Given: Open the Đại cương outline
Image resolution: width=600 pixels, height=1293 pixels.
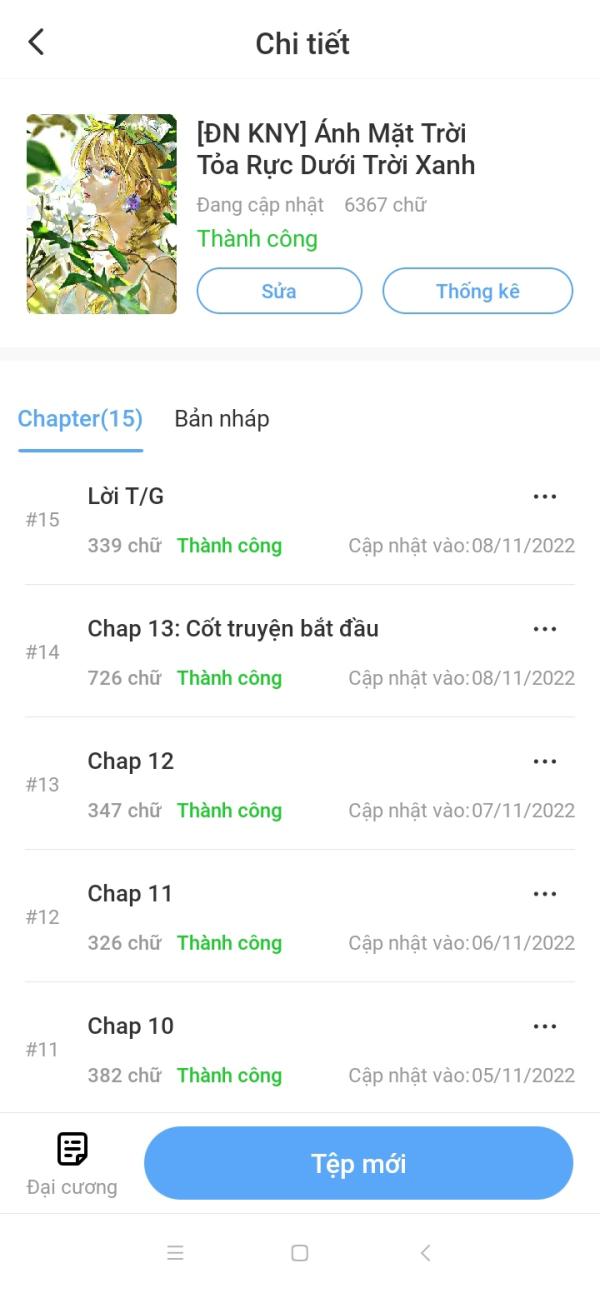Looking at the screenshot, I should 72,1163.
